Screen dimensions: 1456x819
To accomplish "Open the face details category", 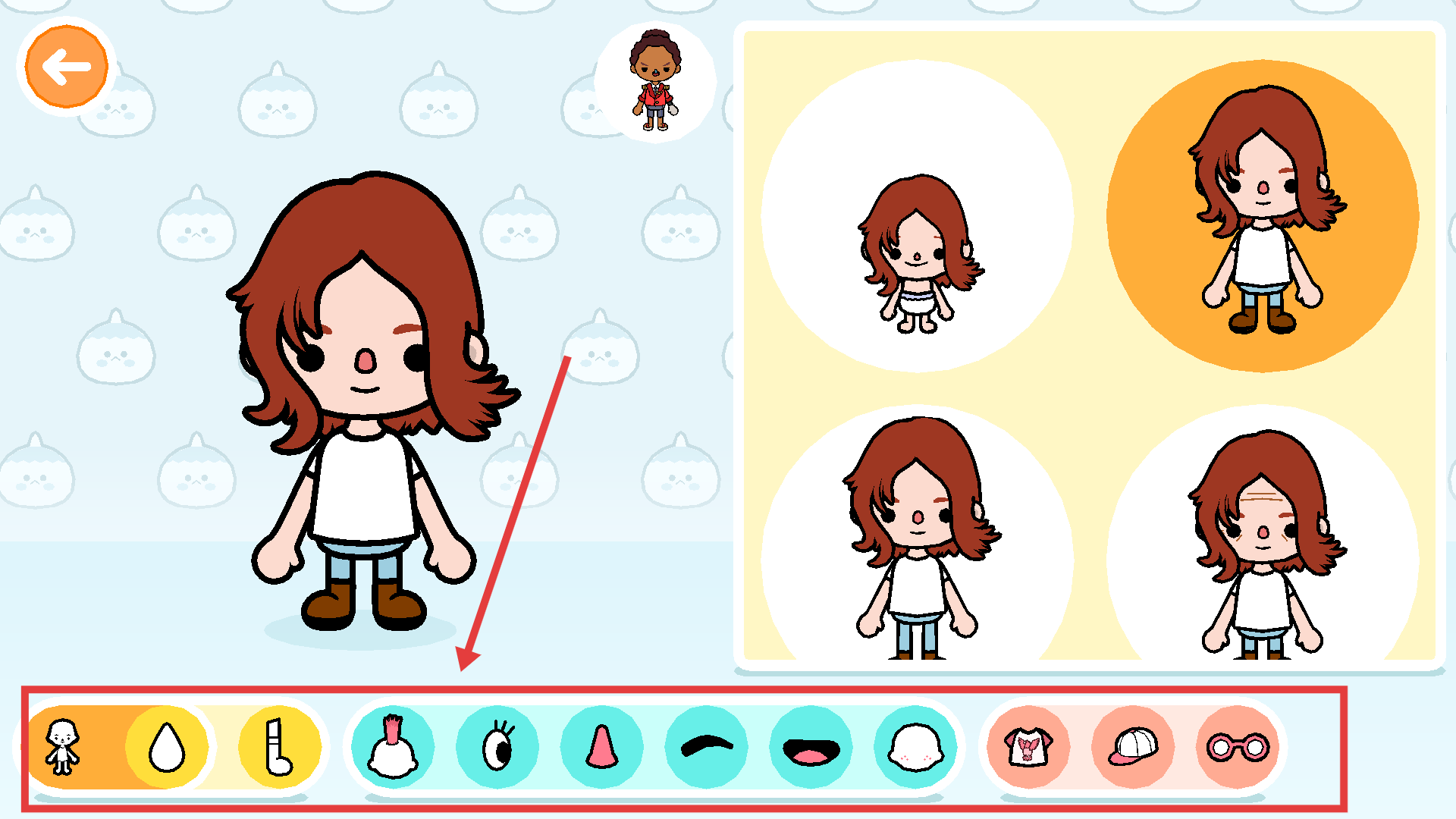I will click(x=915, y=747).
